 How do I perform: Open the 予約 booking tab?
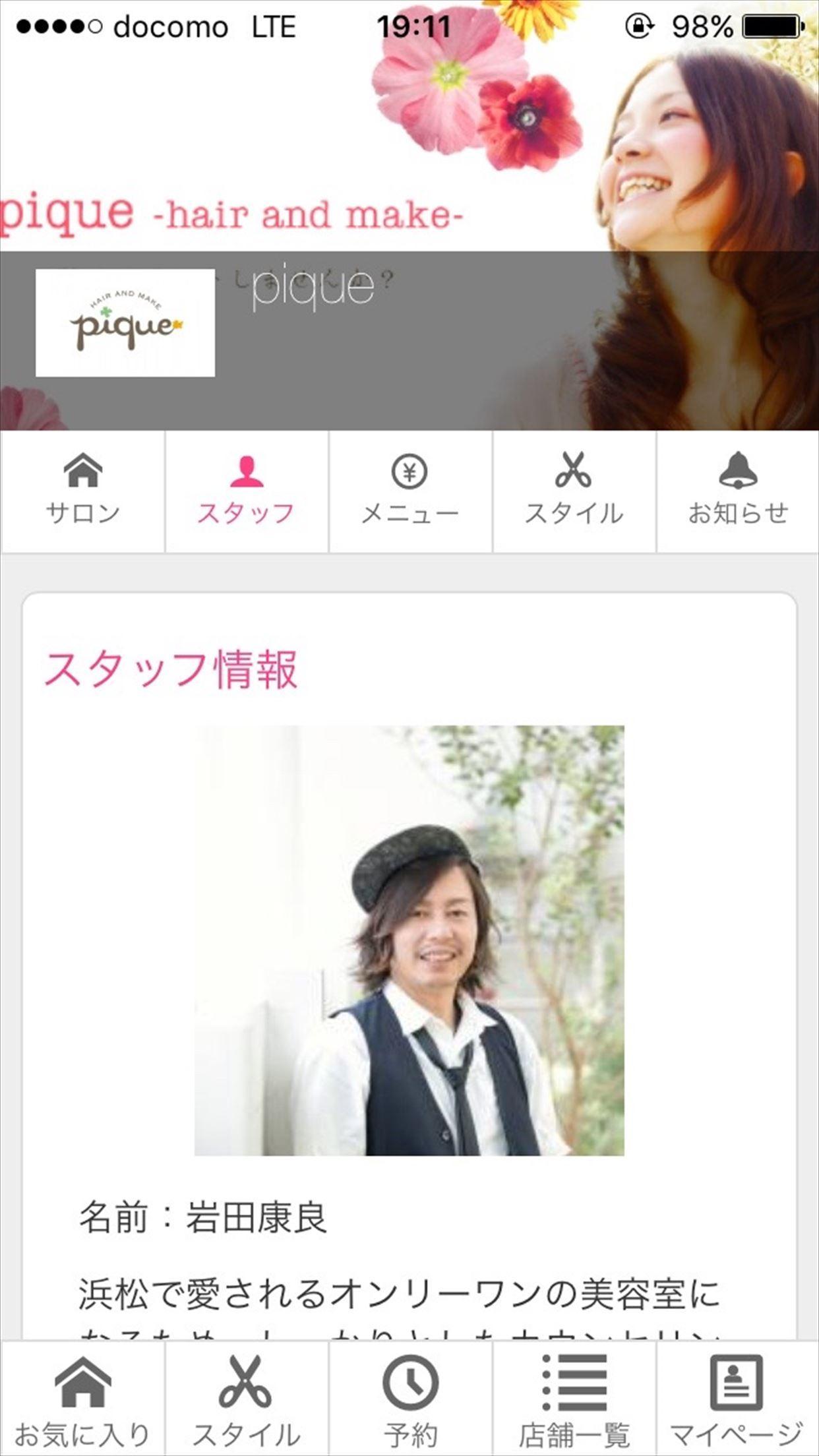[x=410, y=1399]
